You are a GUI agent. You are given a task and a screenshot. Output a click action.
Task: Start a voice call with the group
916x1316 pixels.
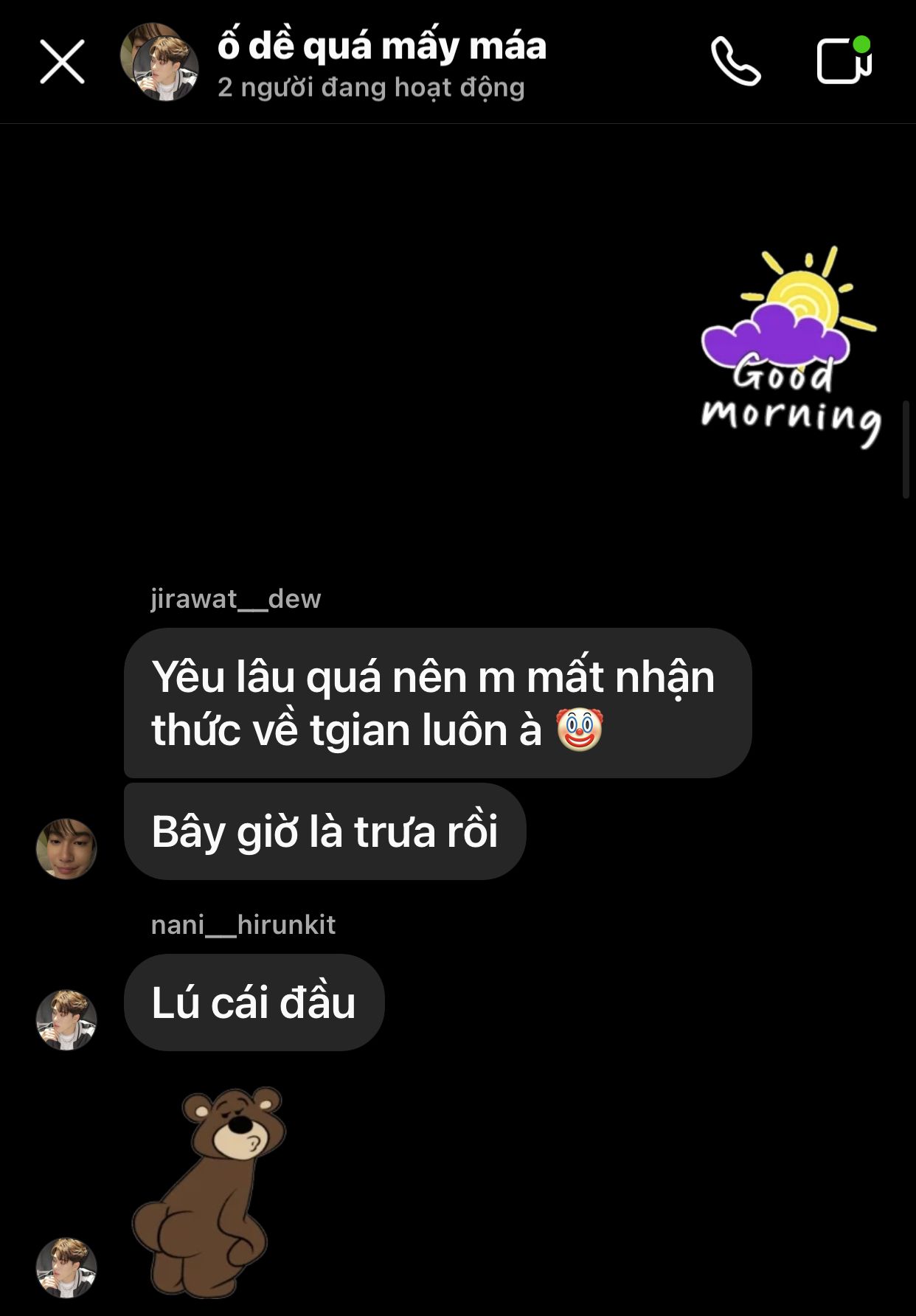(x=735, y=62)
